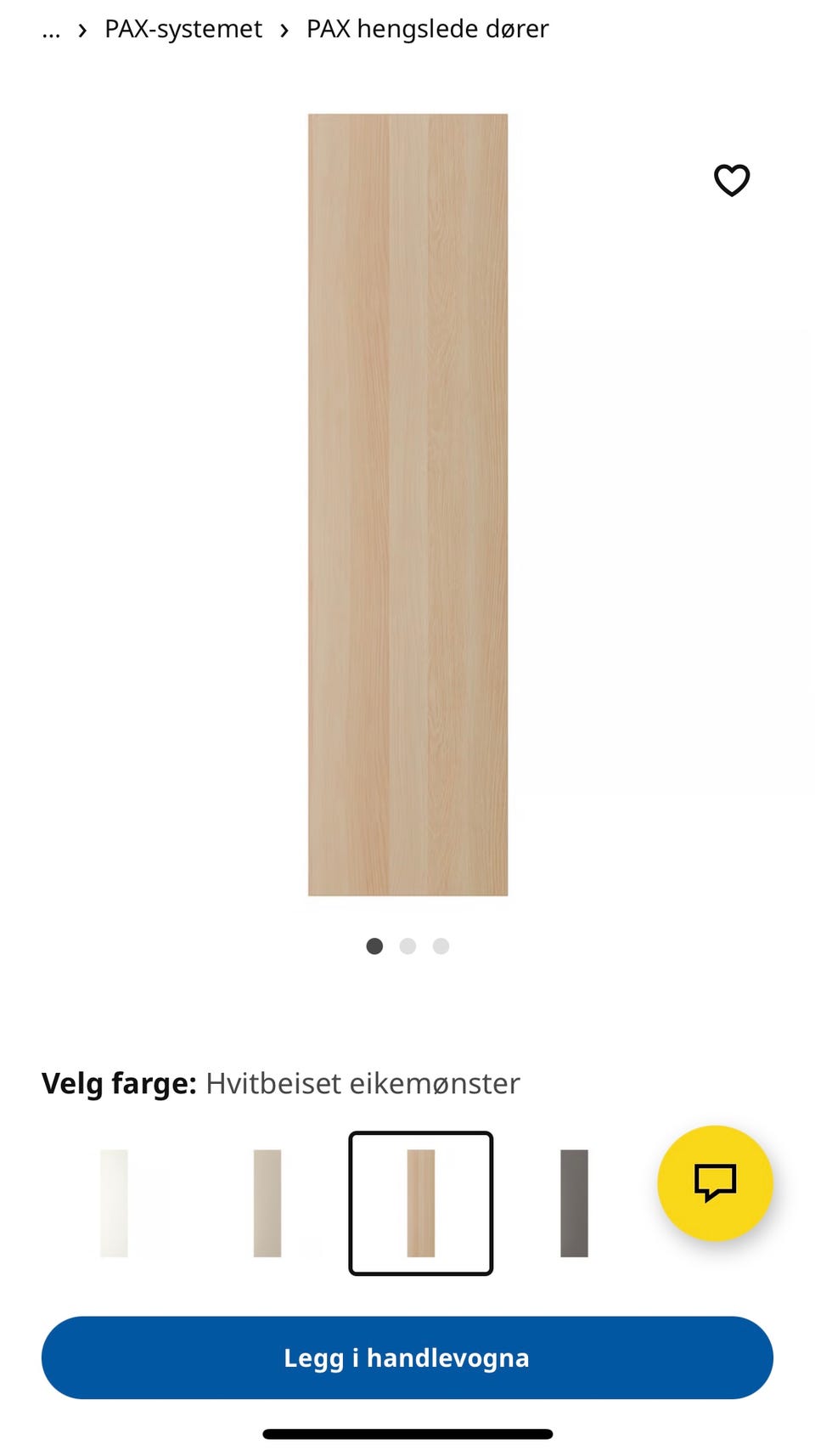Select the beige door color swatch
815x1456 pixels.
(x=266, y=1204)
